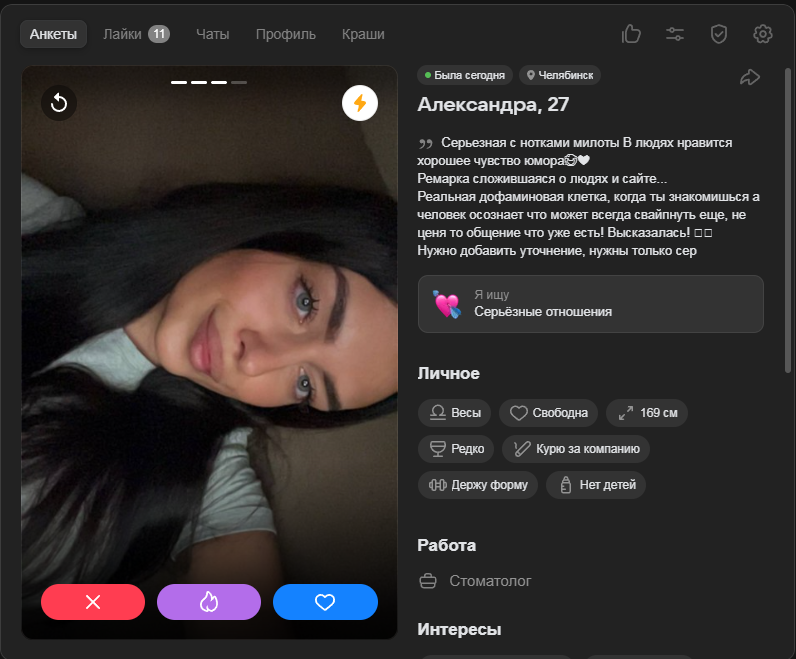This screenshot has width=796, height=659.
Task: Like the profile with the blue heart
Action: coord(325,602)
